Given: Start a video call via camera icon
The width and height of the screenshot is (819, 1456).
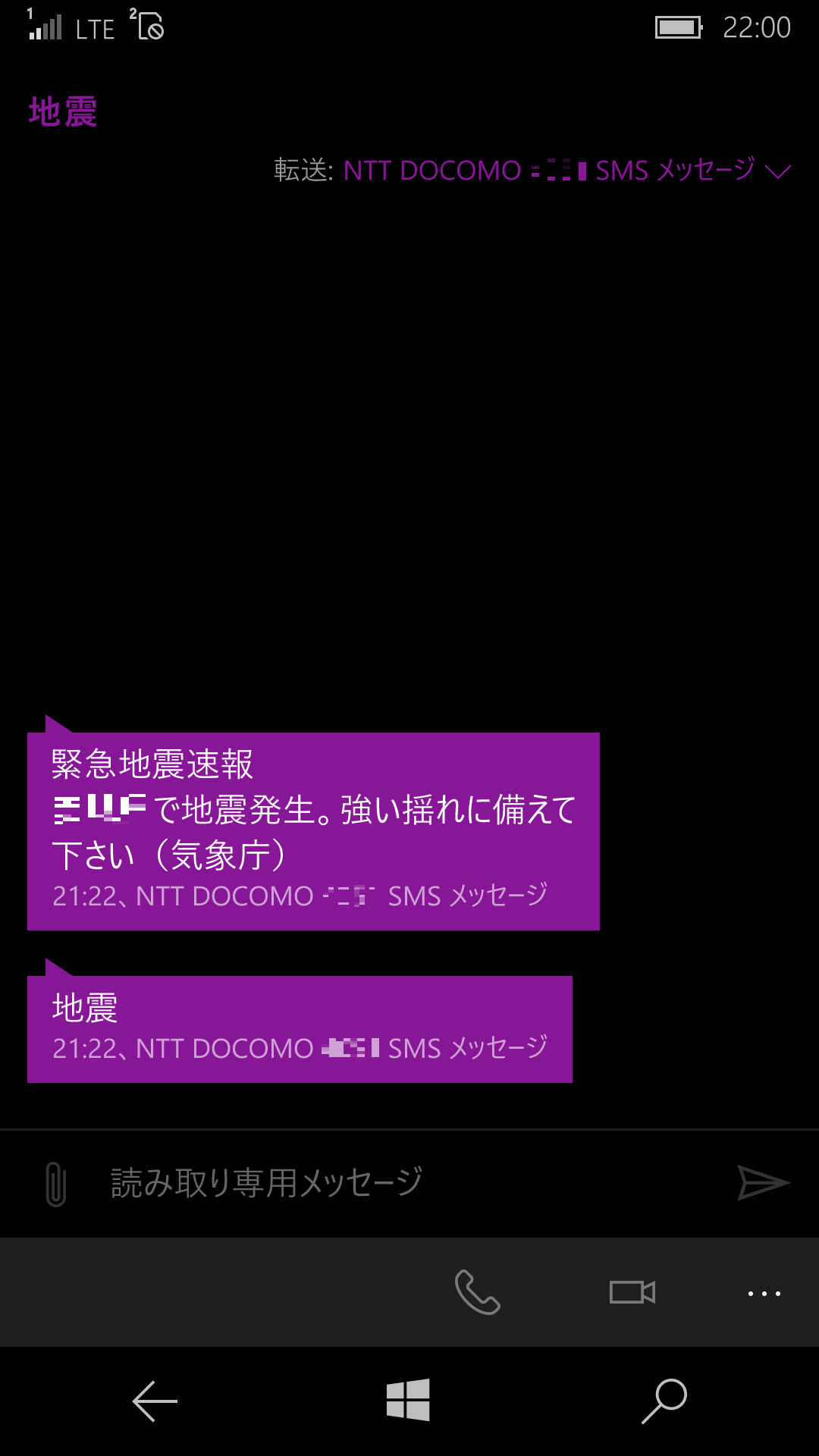Looking at the screenshot, I should tap(632, 1292).
